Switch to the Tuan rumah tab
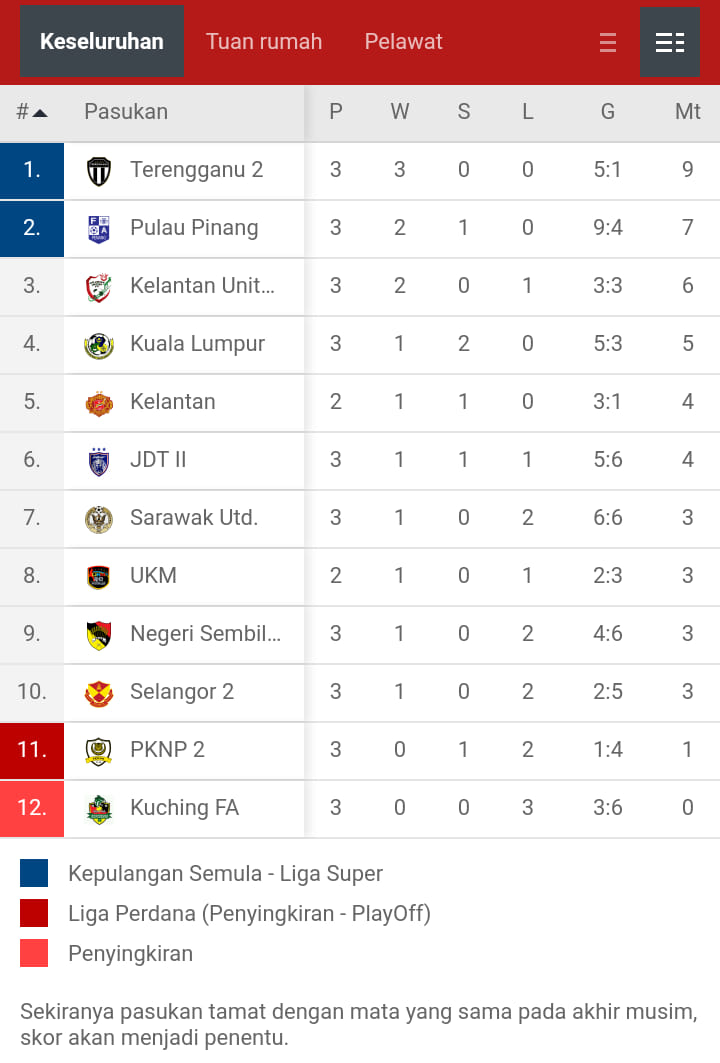This screenshot has width=720, height=1063. (264, 41)
